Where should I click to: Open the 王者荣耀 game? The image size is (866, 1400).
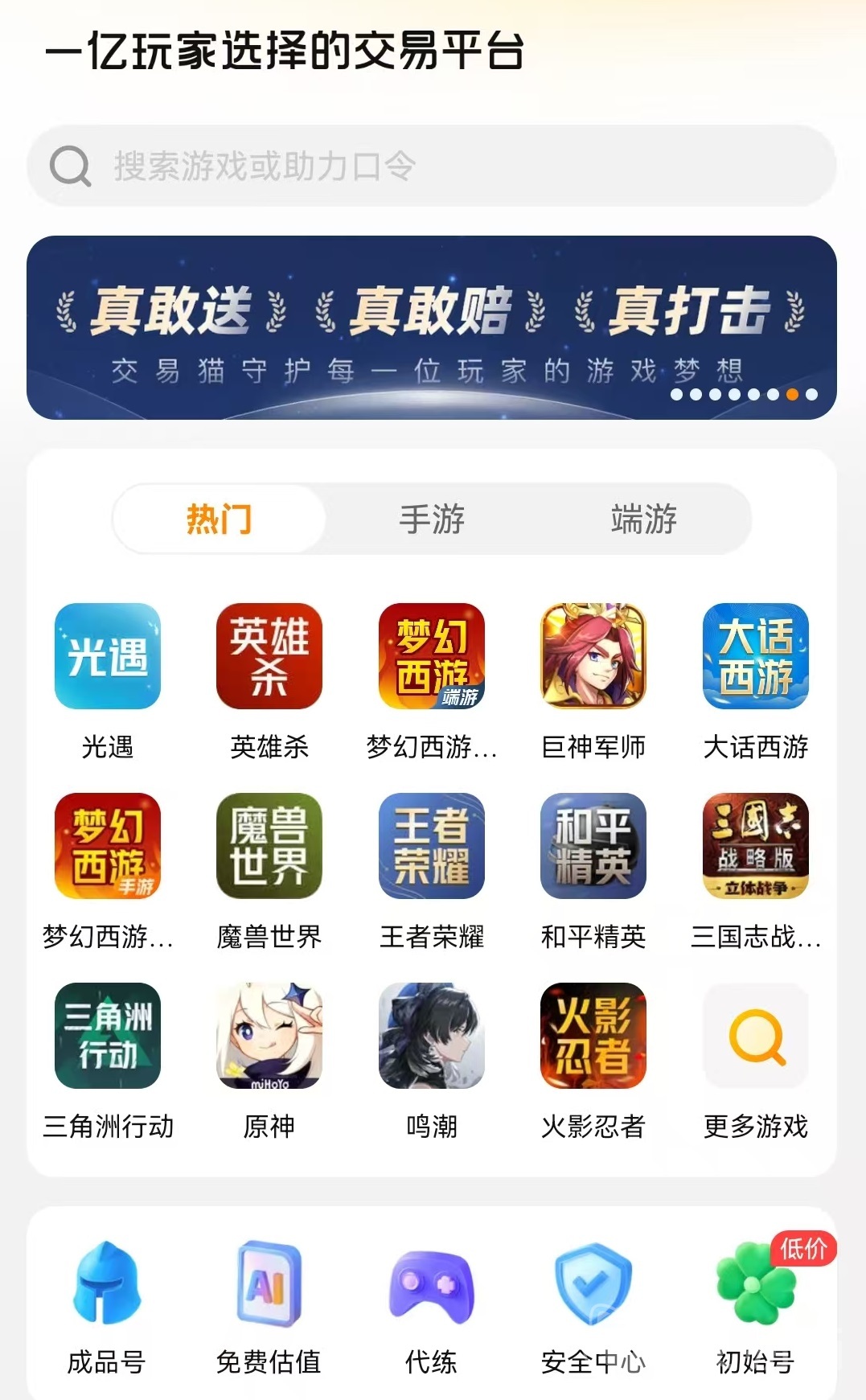[432, 846]
